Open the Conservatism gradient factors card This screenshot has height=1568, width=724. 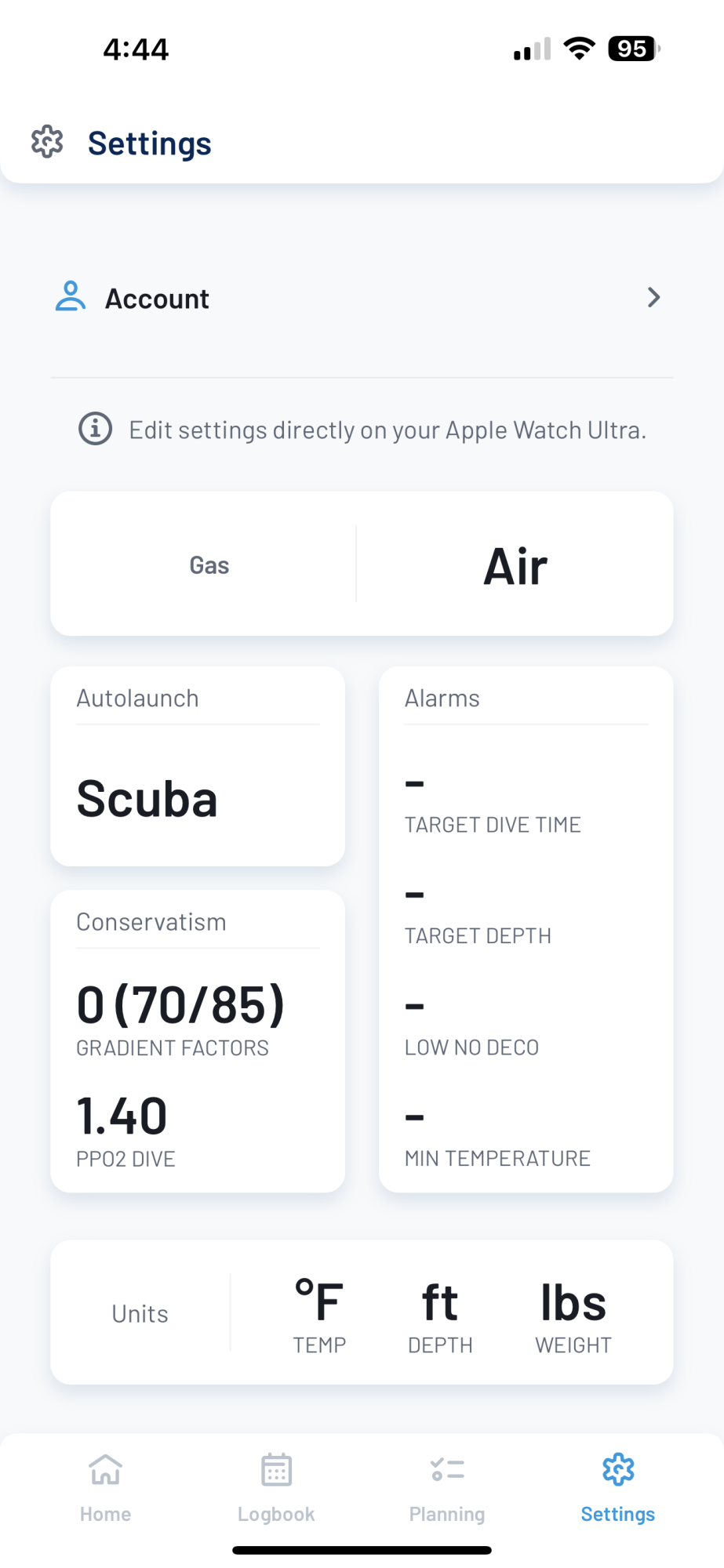[x=198, y=1041]
